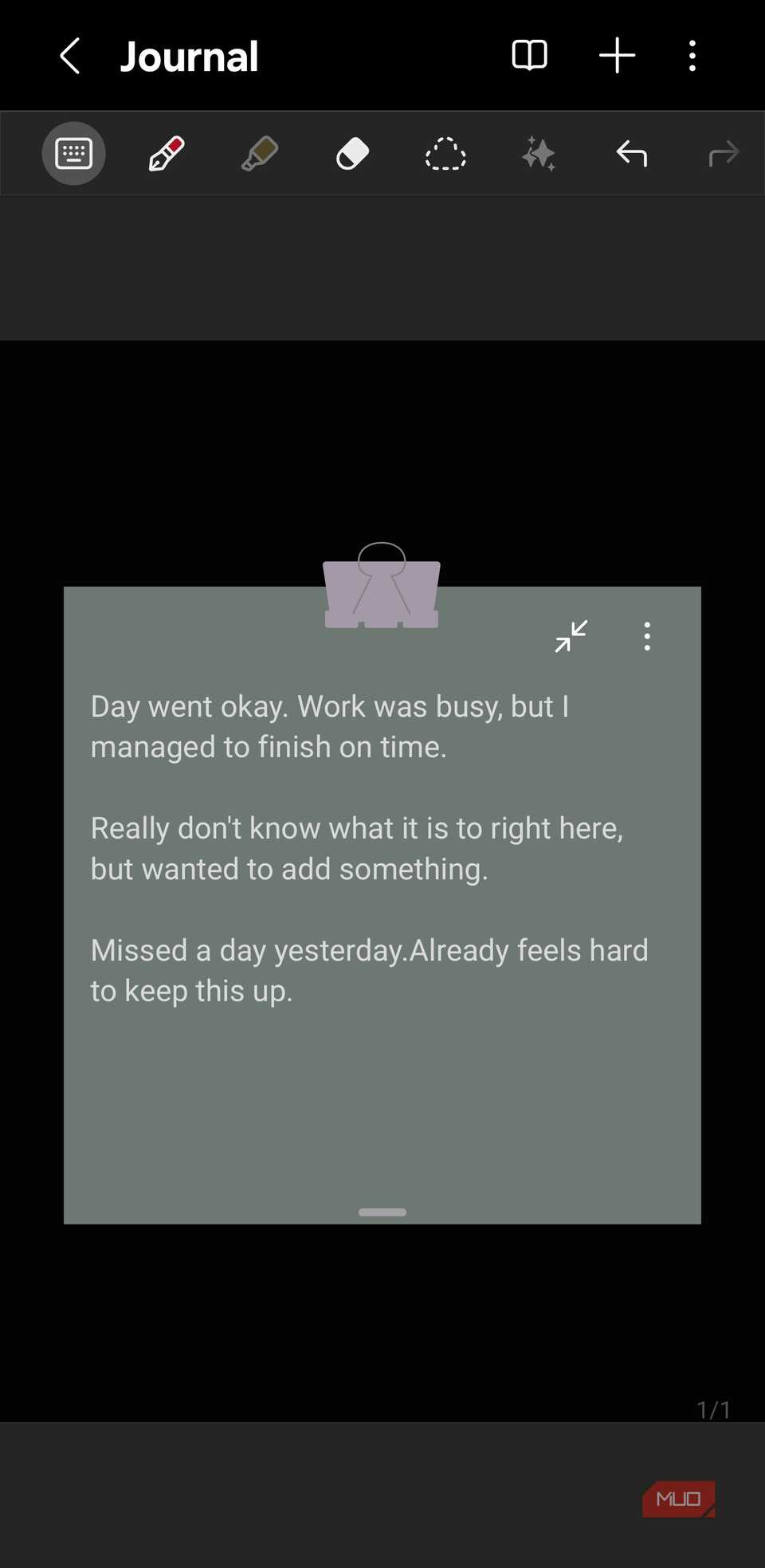This screenshot has height=1568, width=765.
Task: Tap the plus icon to add content
Action: click(x=617, y=56)
